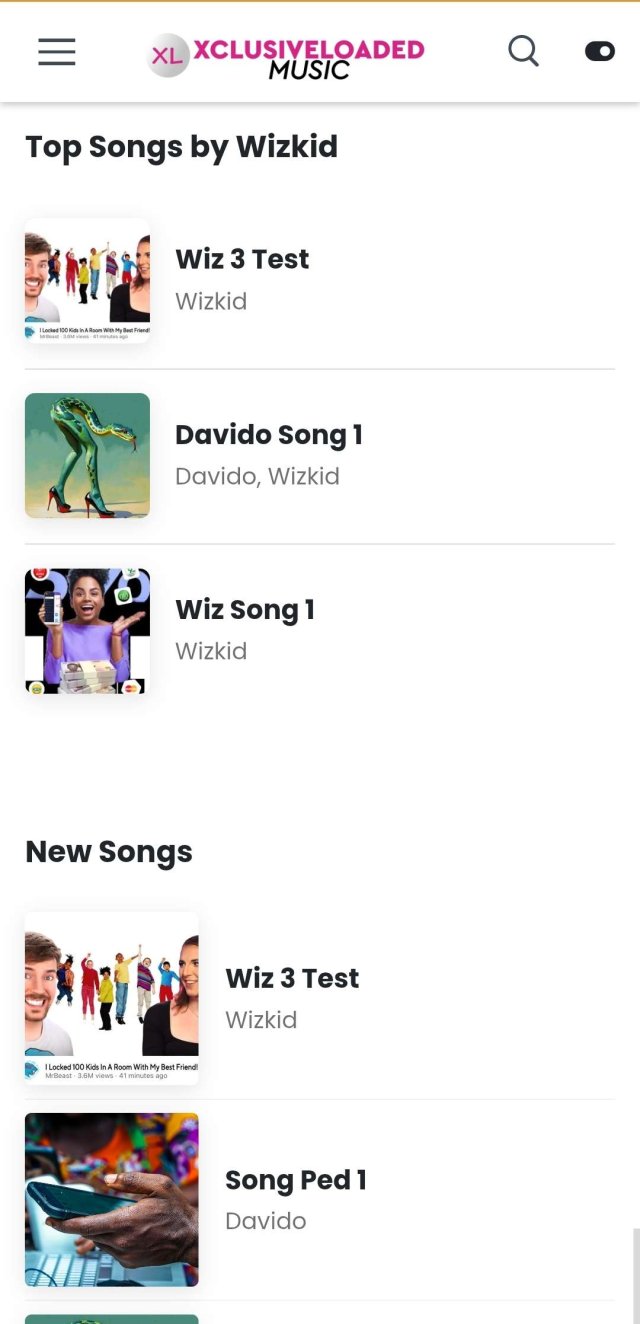
Task: Play Song Ped 1 by Davido
Action: coord(295,1180)
